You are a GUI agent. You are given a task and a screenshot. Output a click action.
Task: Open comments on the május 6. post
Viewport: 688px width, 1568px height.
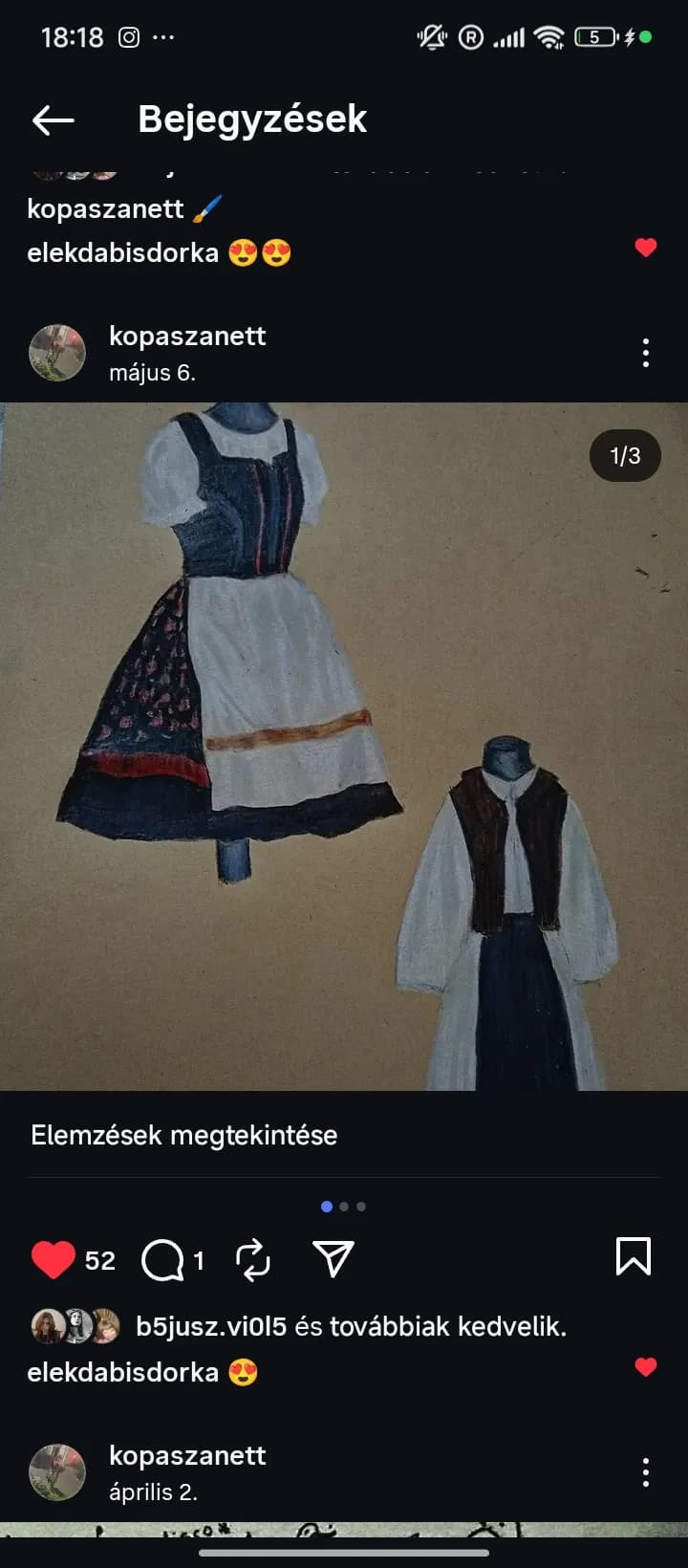(162, 1259)
